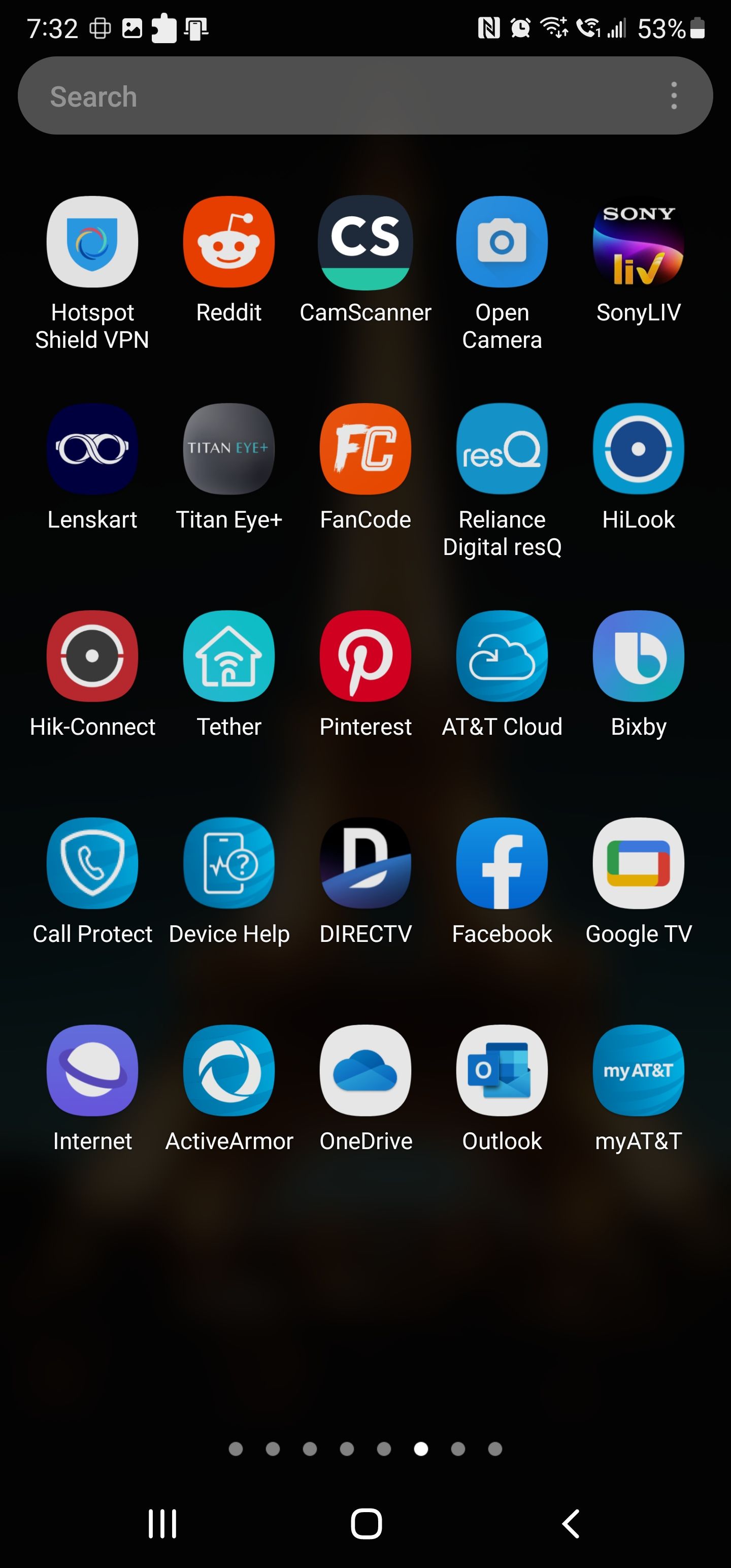Image resolution: width=731 pixels, height=1568 pixels.
Task: Open FanCode
Action: (365, 448)
